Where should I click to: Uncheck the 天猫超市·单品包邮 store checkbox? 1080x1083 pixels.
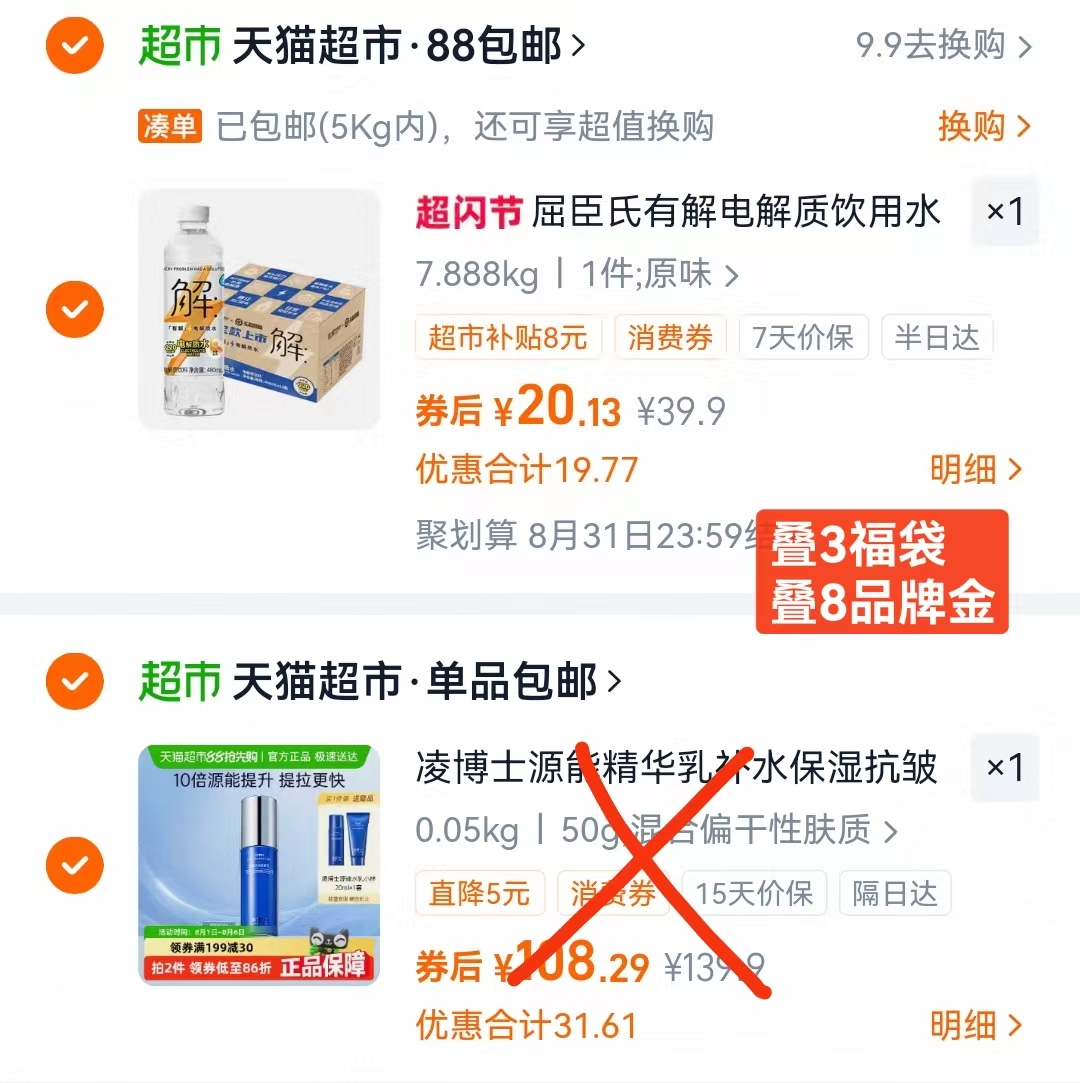[x=75, y=681]
